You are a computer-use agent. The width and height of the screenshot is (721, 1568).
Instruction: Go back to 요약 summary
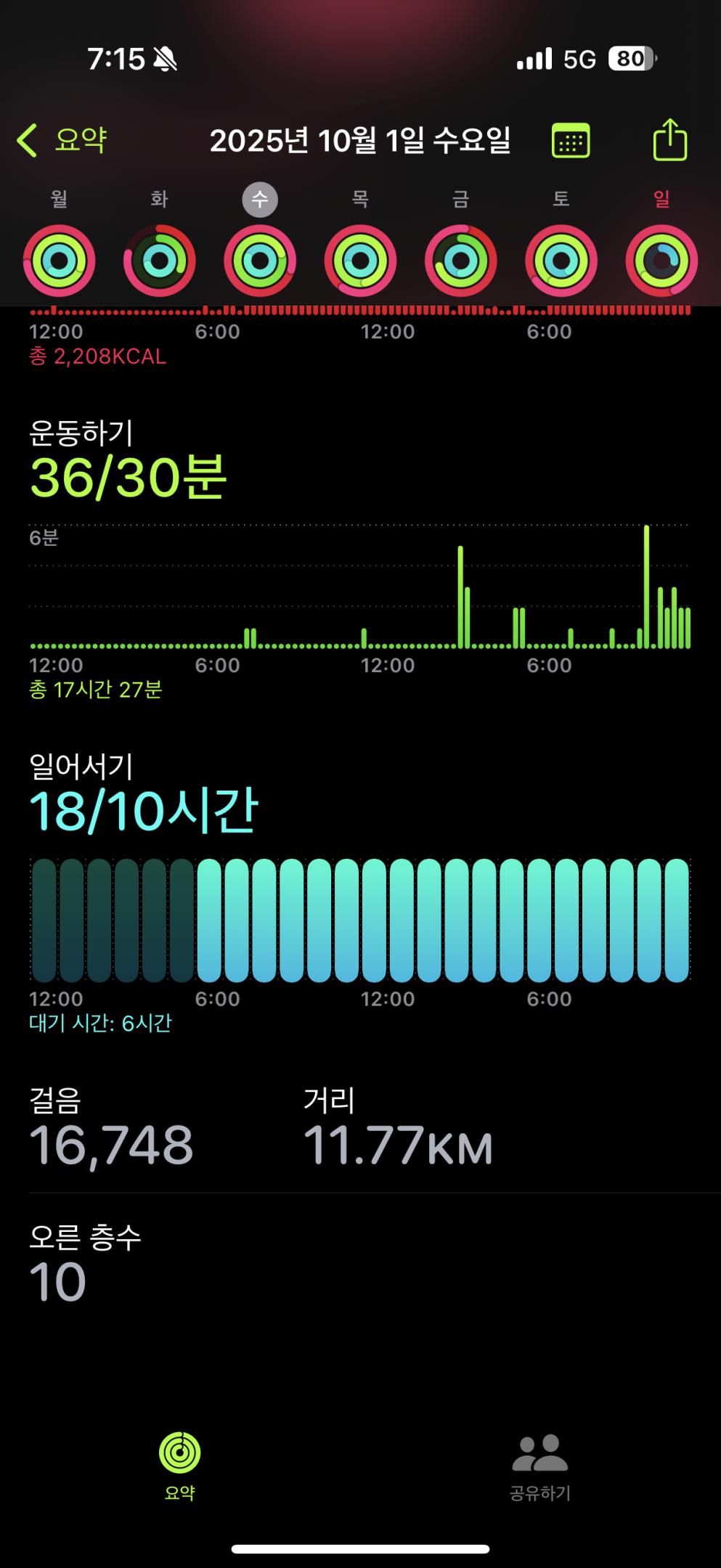62,140
